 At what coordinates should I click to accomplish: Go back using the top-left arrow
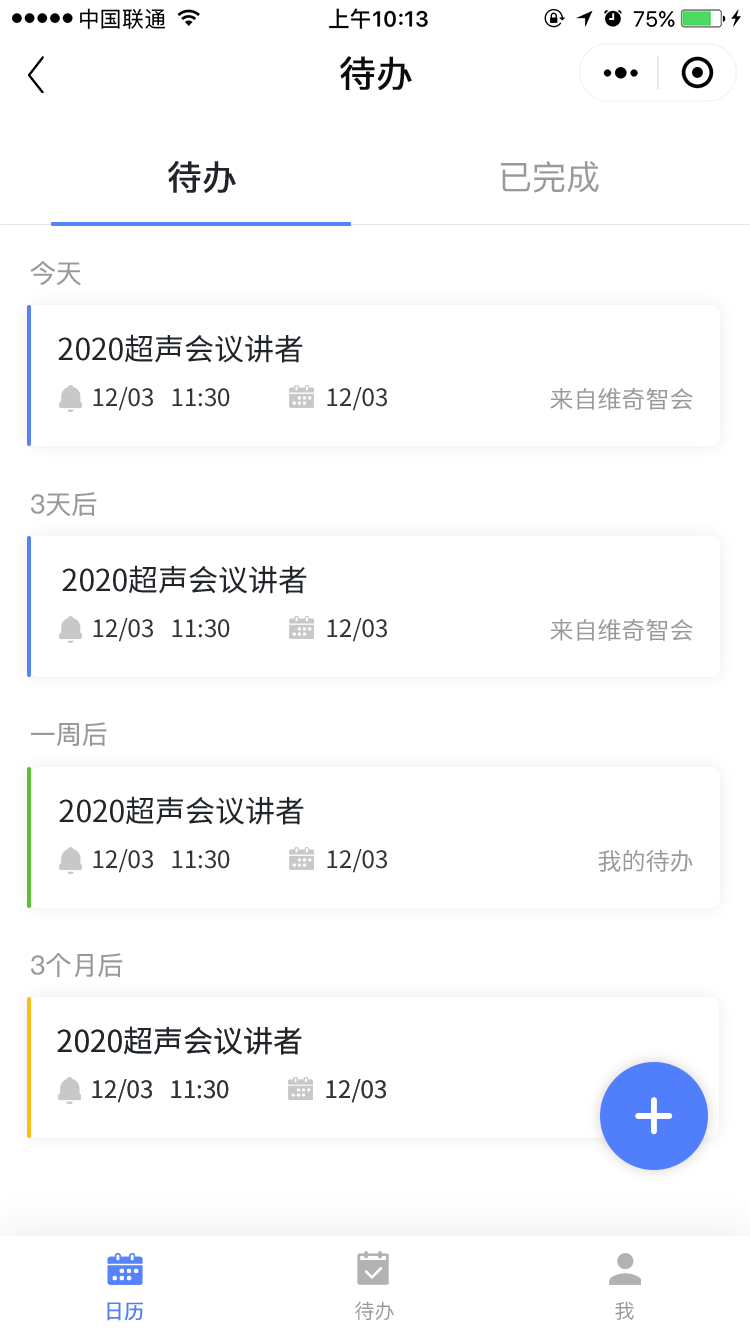(37, 75)
